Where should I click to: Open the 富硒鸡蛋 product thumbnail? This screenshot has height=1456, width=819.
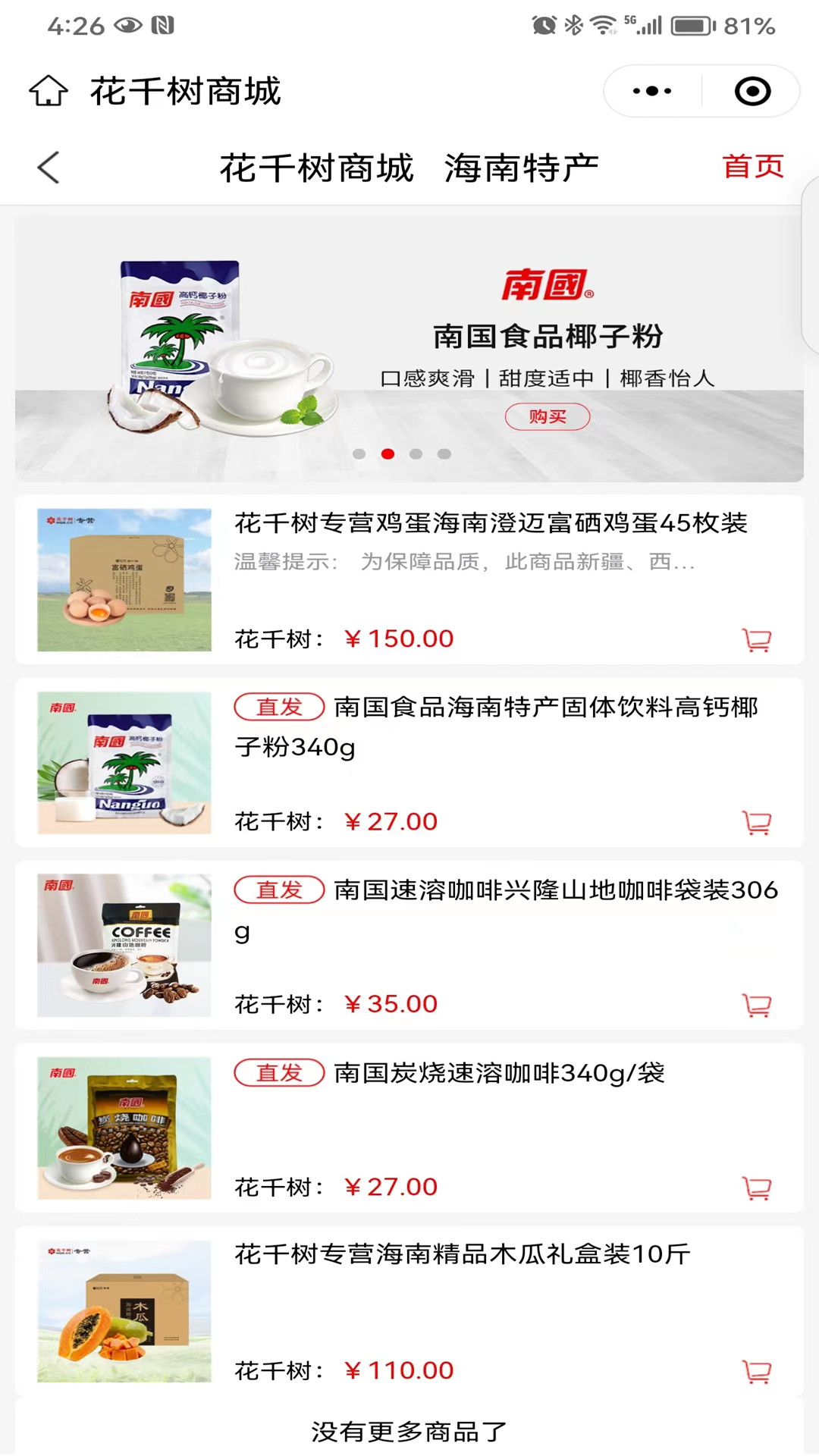[124, 580]
